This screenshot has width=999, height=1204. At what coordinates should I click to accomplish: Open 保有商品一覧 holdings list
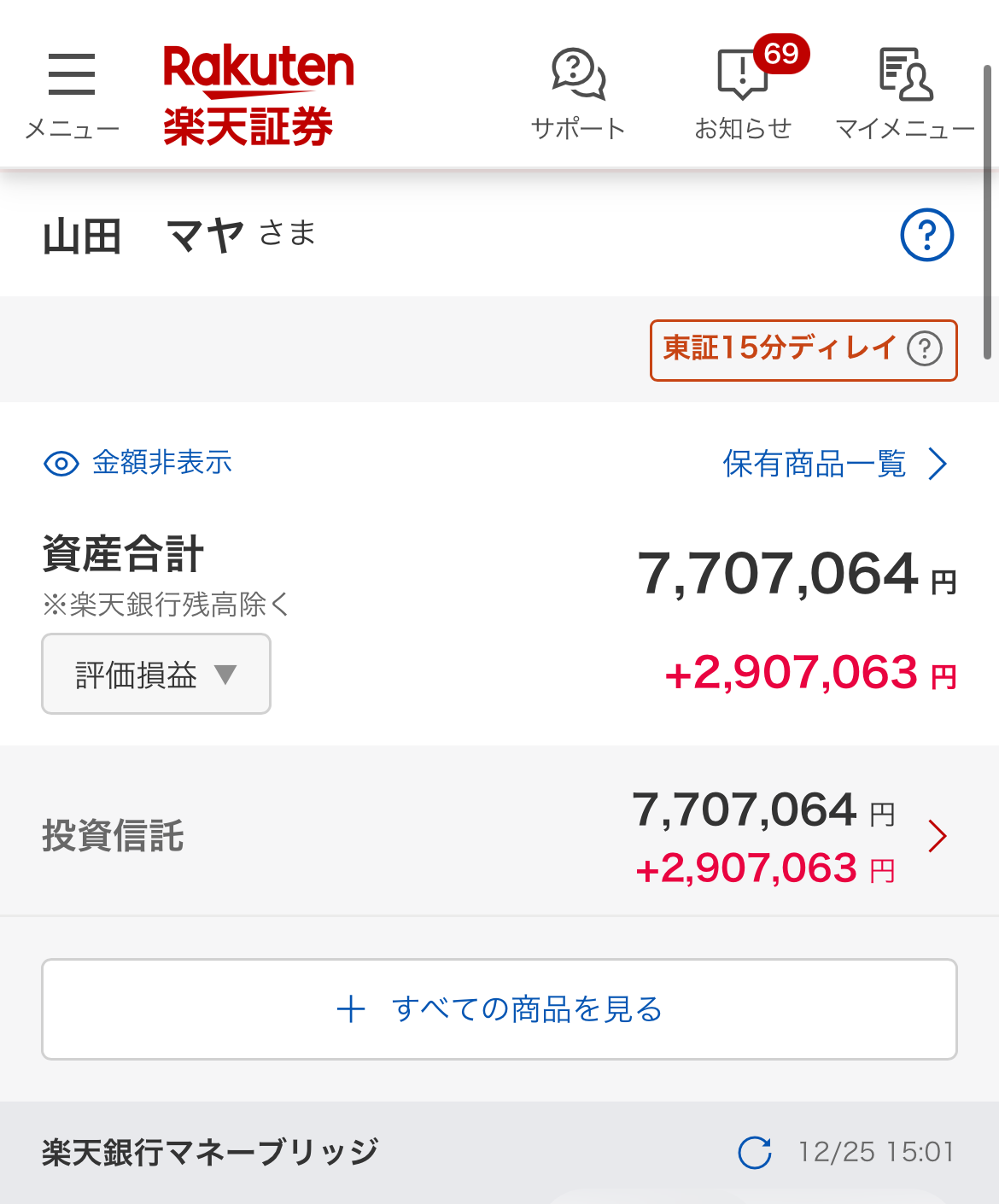pos(834,464)
